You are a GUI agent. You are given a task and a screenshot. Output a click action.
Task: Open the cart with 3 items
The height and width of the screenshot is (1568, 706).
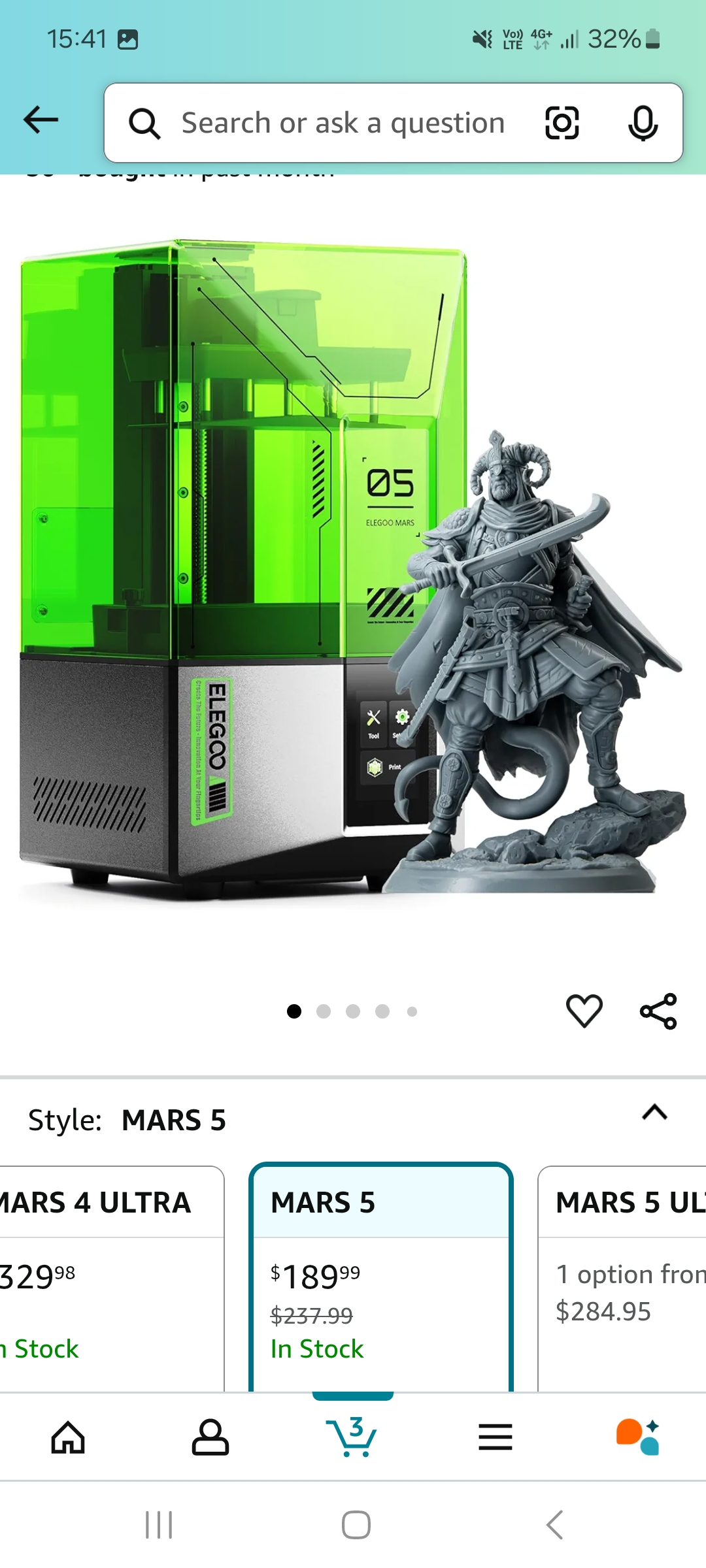(352, 1436)
